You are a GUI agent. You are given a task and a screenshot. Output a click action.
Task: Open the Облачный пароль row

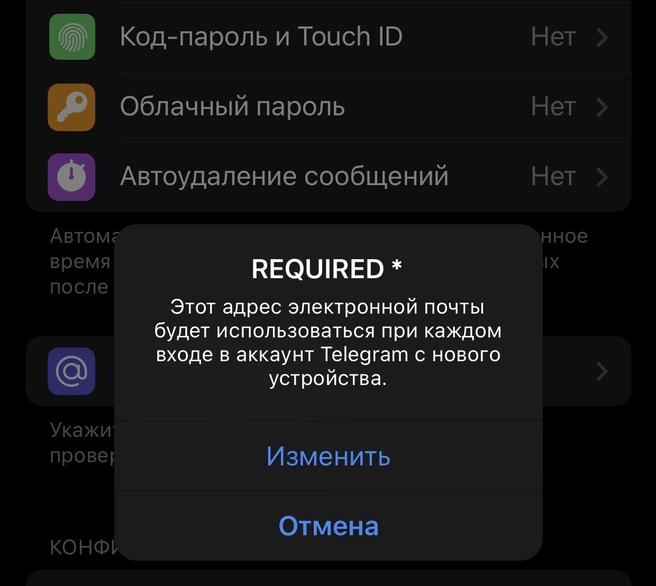[x=330, y=107]
